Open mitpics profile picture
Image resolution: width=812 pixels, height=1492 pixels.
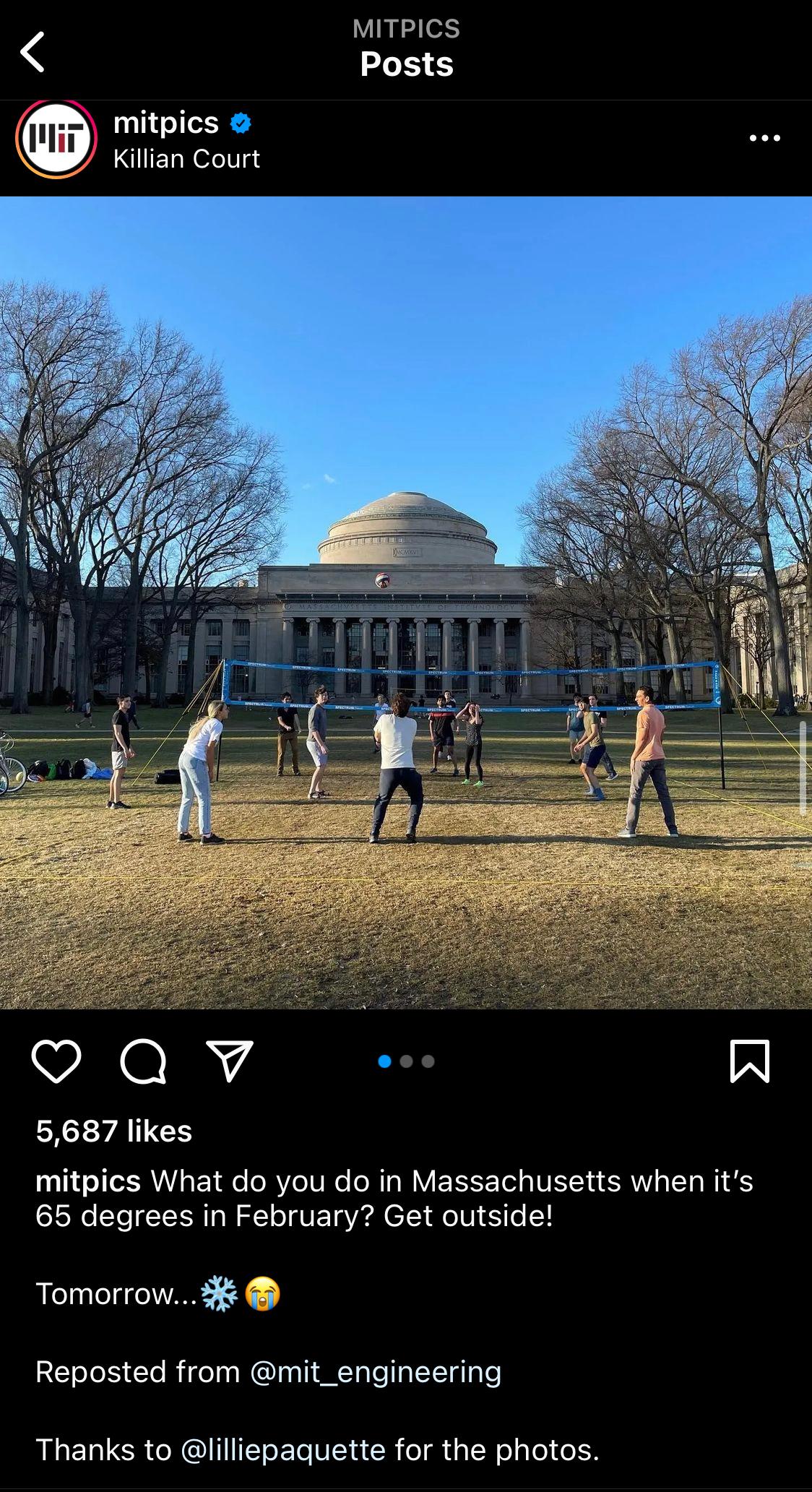[x=56, y=139]
